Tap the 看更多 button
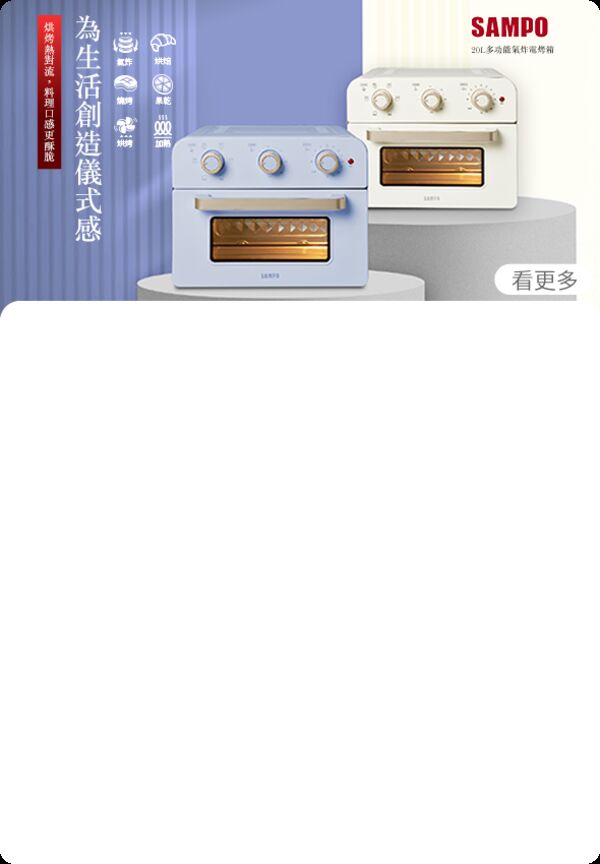 544,281
